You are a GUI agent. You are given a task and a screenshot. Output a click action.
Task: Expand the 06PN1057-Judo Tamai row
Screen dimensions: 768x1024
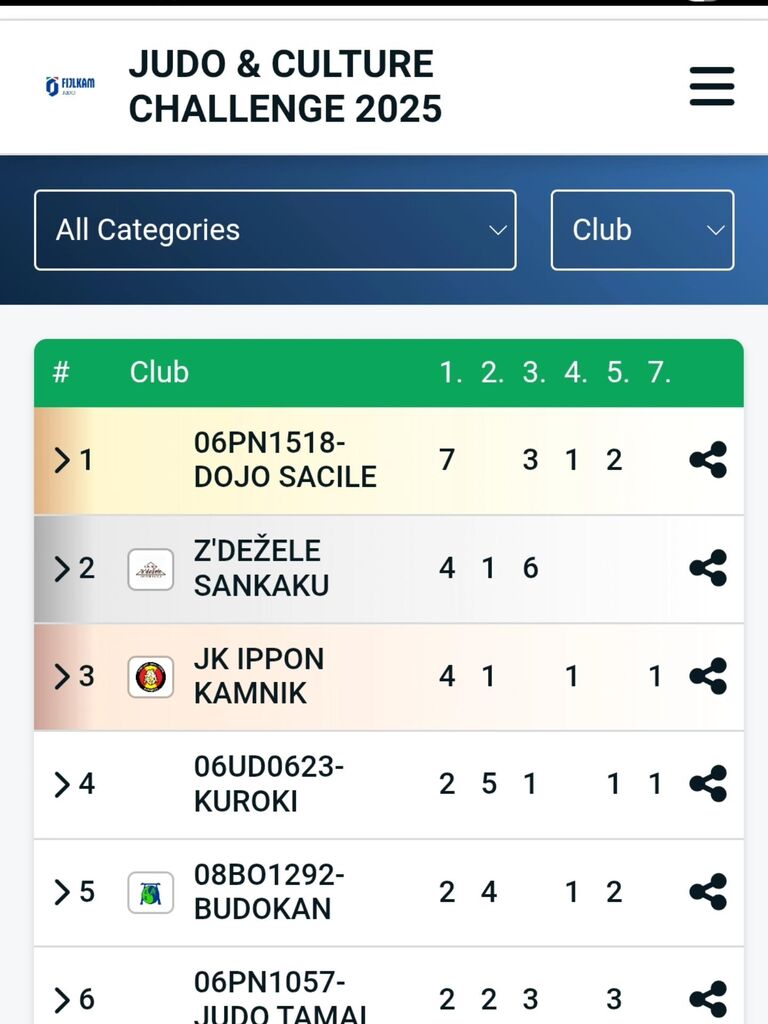point(63,998)
